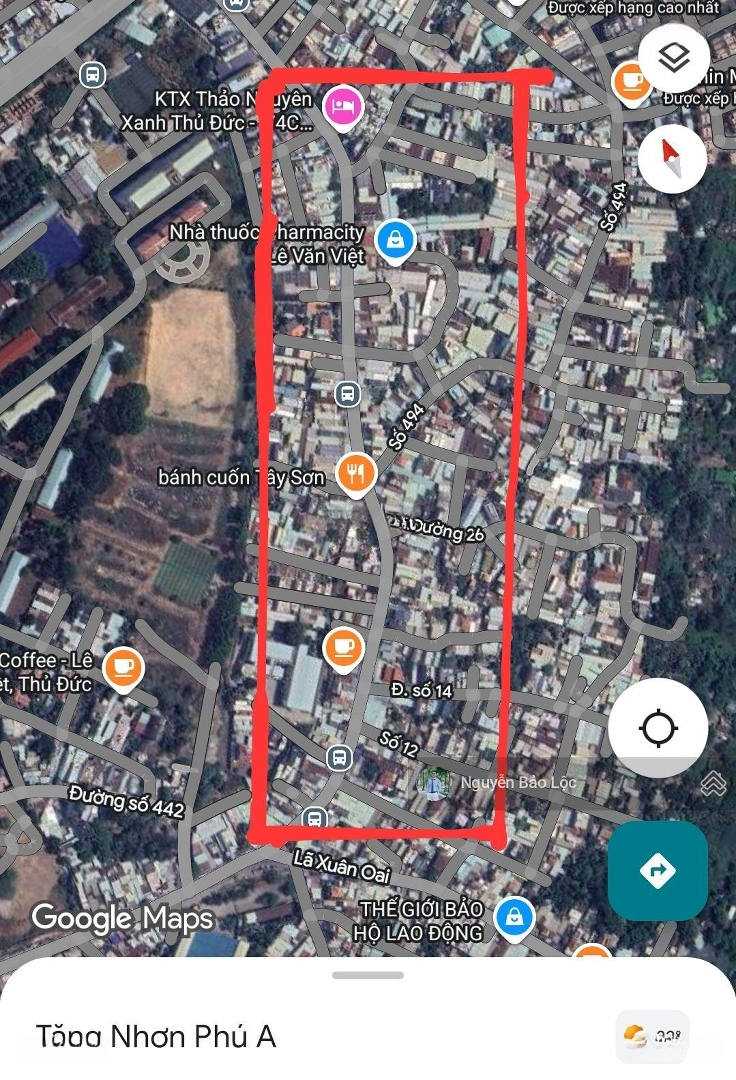Tap the compass to reset map orientation
The width and height of the screenshot is (736, 1080).
672,157
